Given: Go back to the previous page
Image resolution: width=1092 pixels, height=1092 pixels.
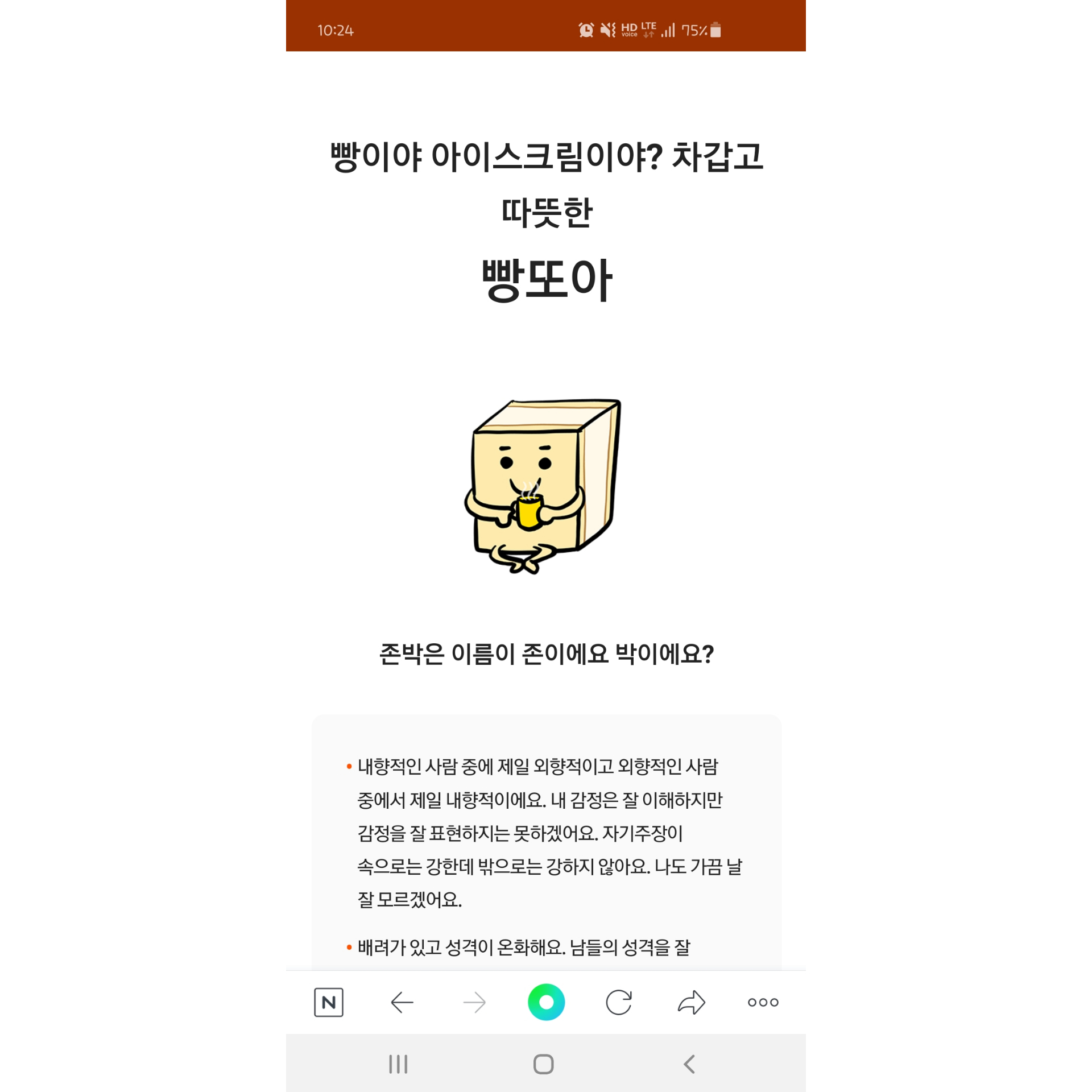Looking at the screenshot, I should click(402, 1002).
